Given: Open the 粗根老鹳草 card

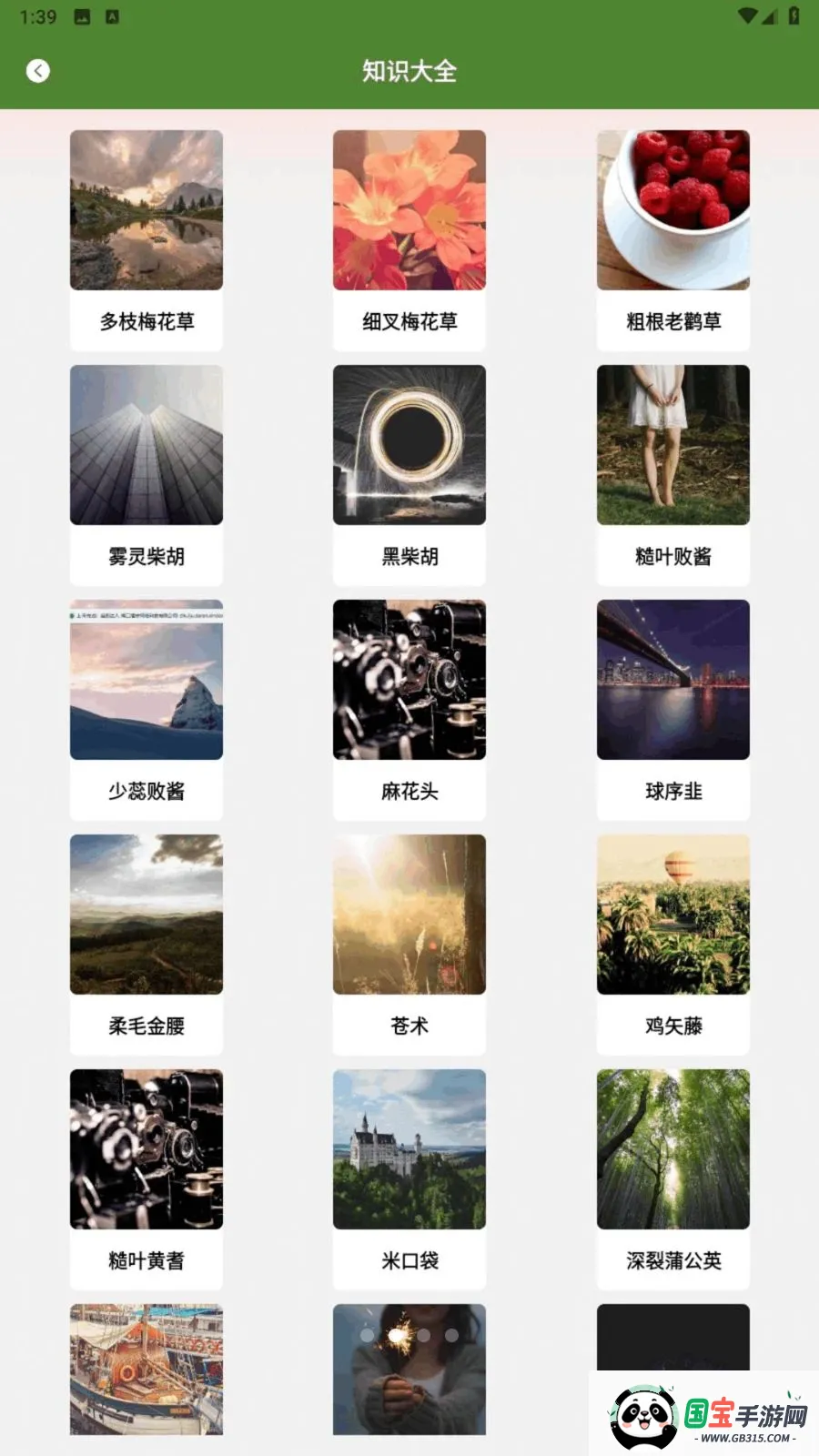Looking at the screenshot, I should (673, 240).
